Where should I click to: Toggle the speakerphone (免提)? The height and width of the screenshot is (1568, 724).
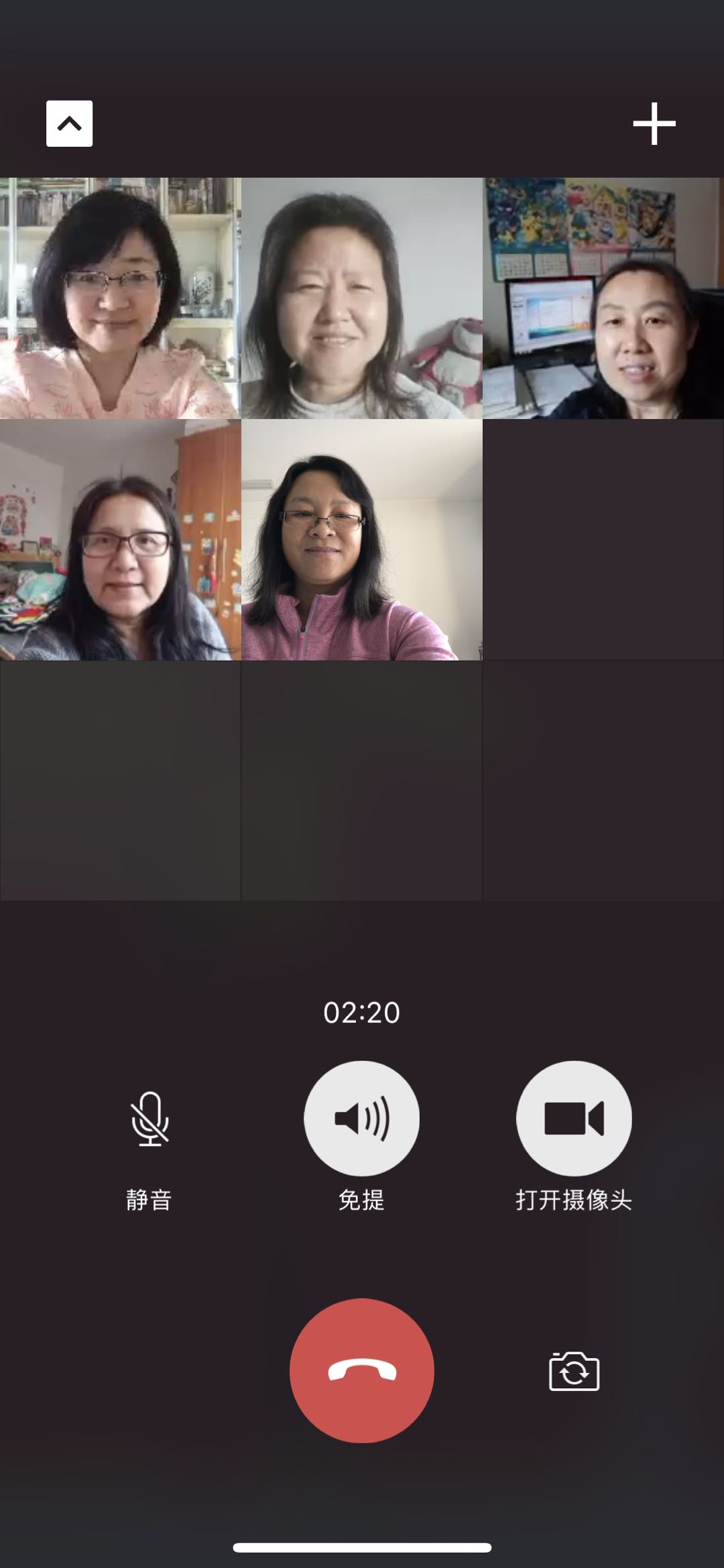click(x=361, y=1119)
